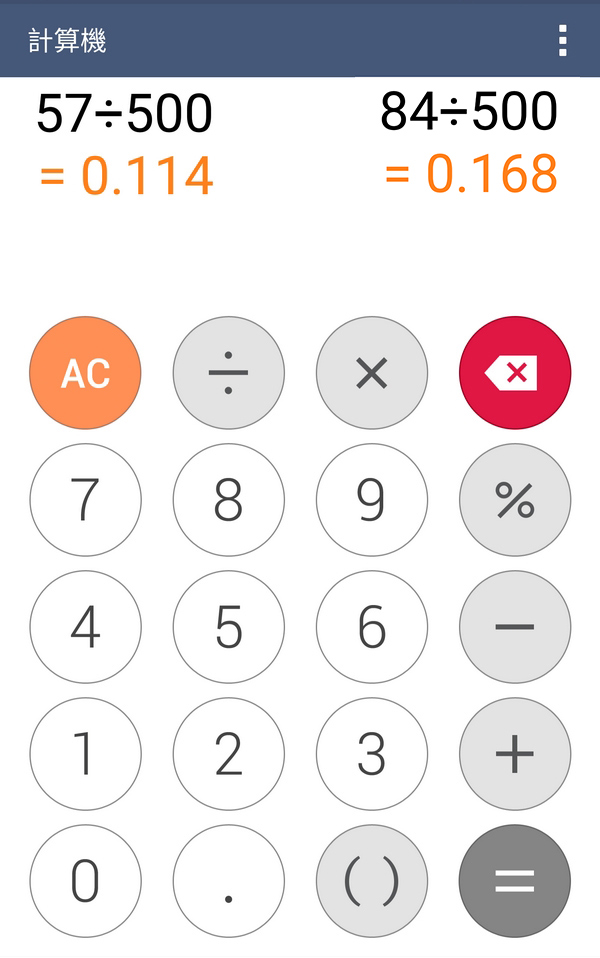600x958 pixels.
Task: Tap the divide operator key
Action: pos(229,373)
